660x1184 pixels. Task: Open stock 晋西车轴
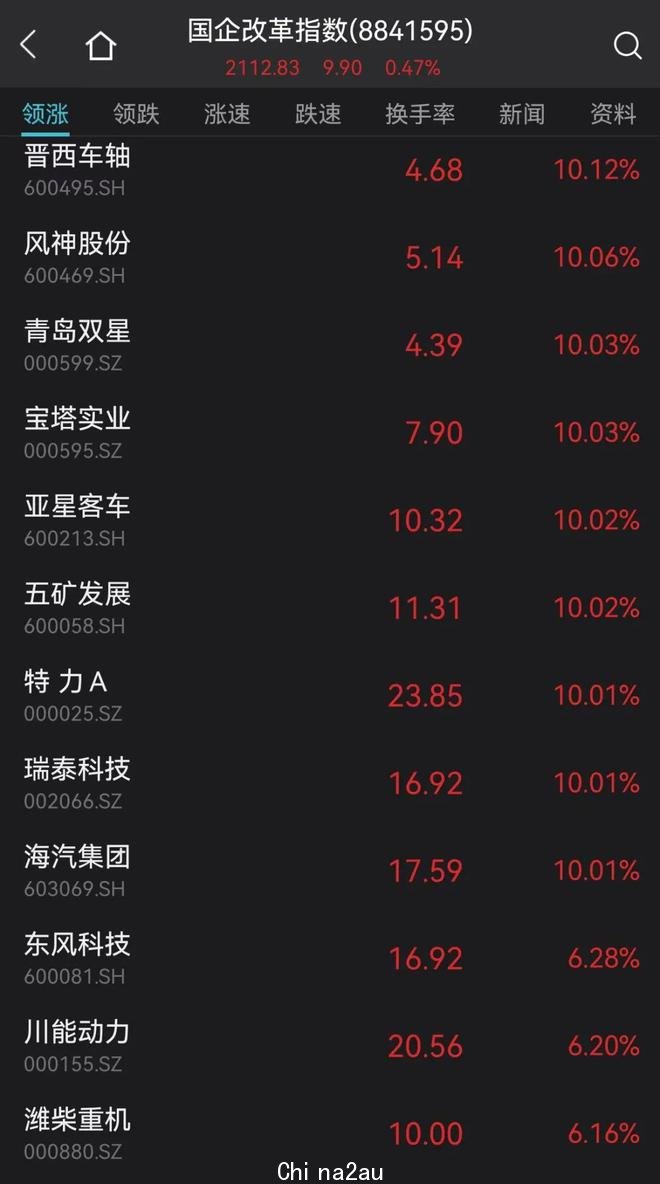pyautogui.click(x=330, y=170)
